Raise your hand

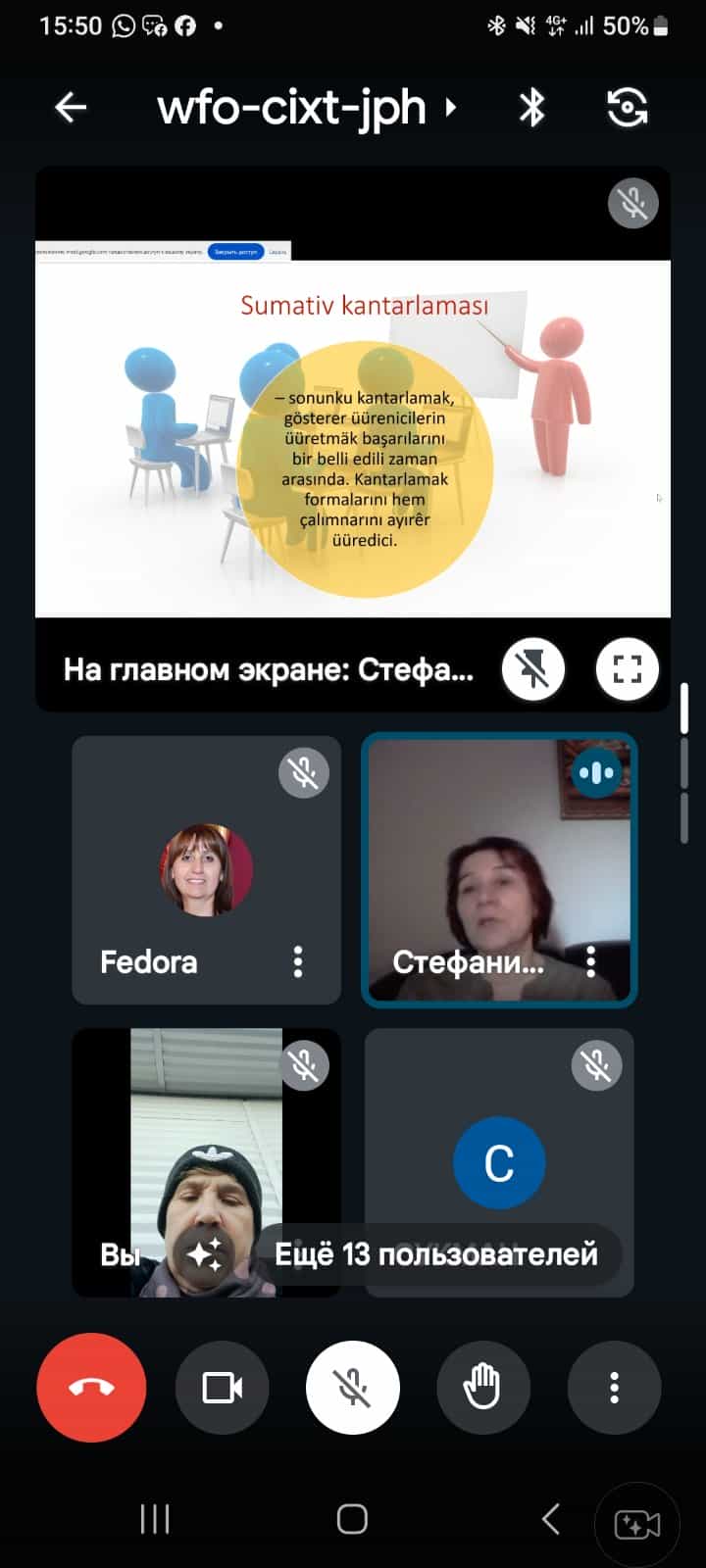483,1387
